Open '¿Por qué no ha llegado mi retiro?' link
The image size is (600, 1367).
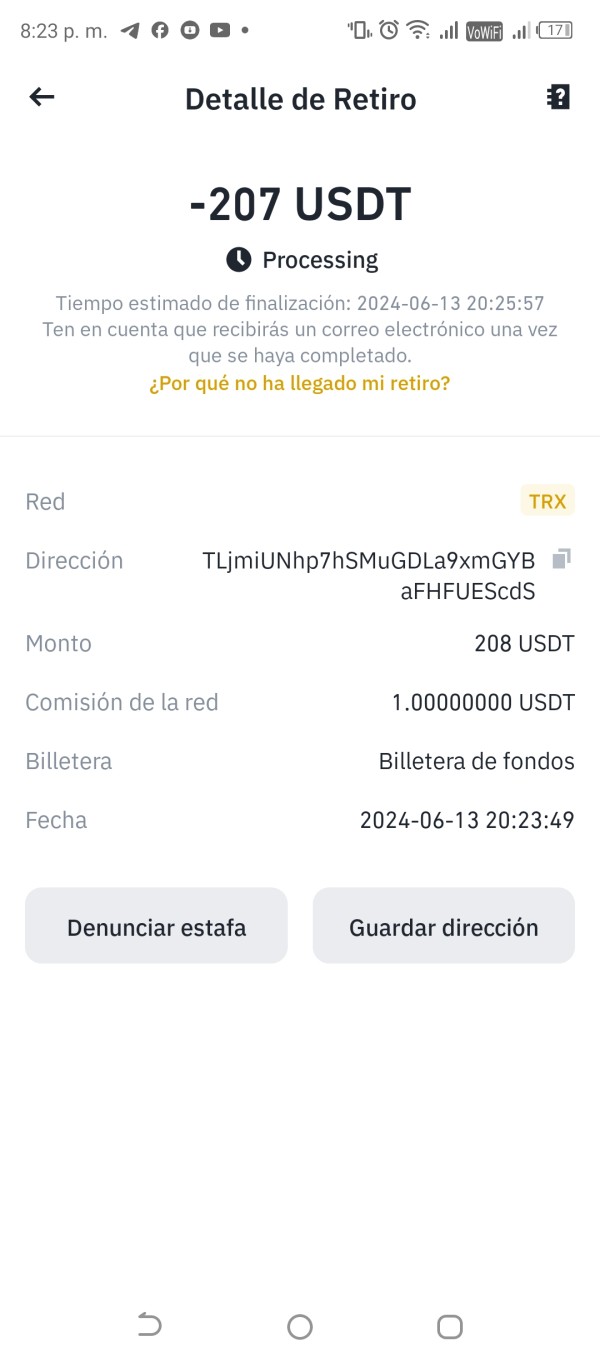point(300,383)
